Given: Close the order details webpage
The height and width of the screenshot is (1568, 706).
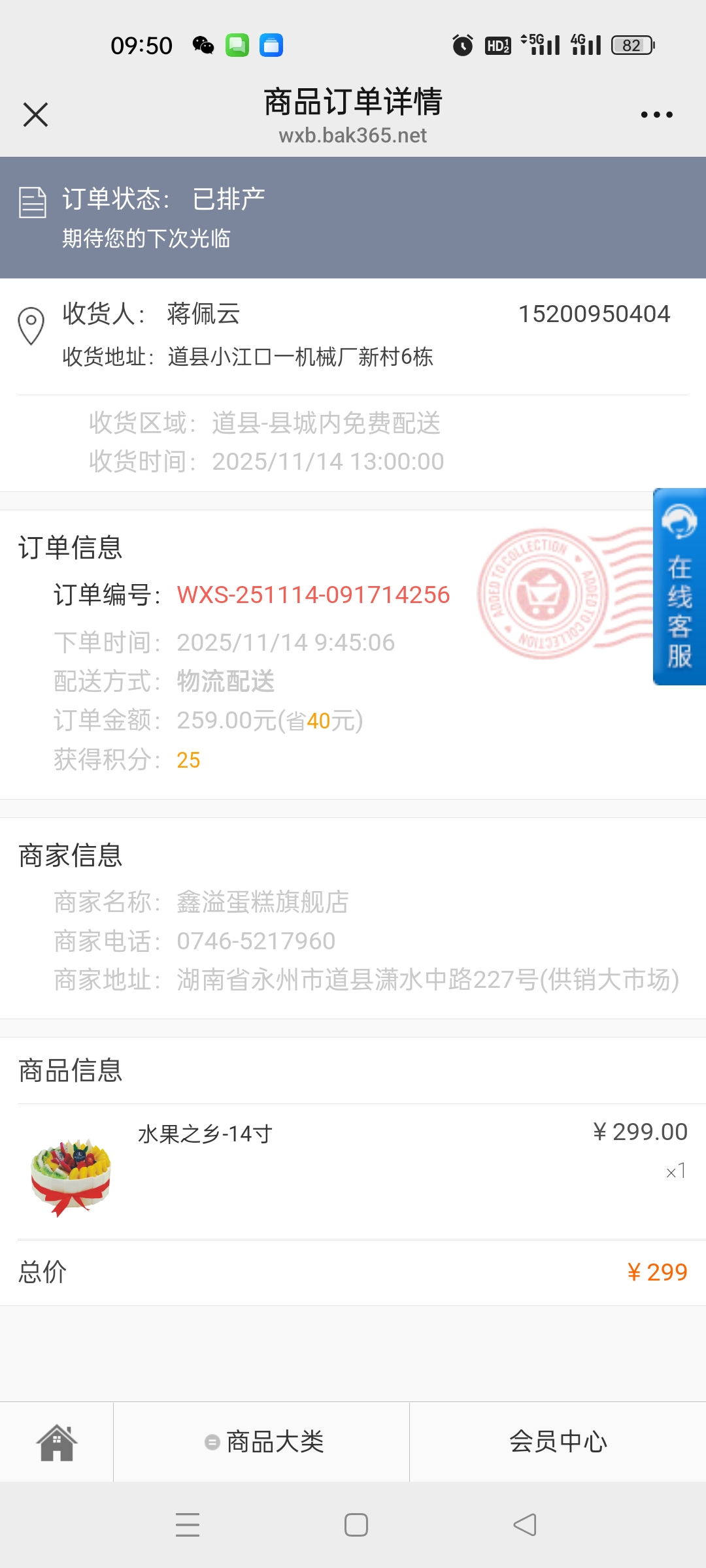Looking at the screenshot, I should [35, 114].
